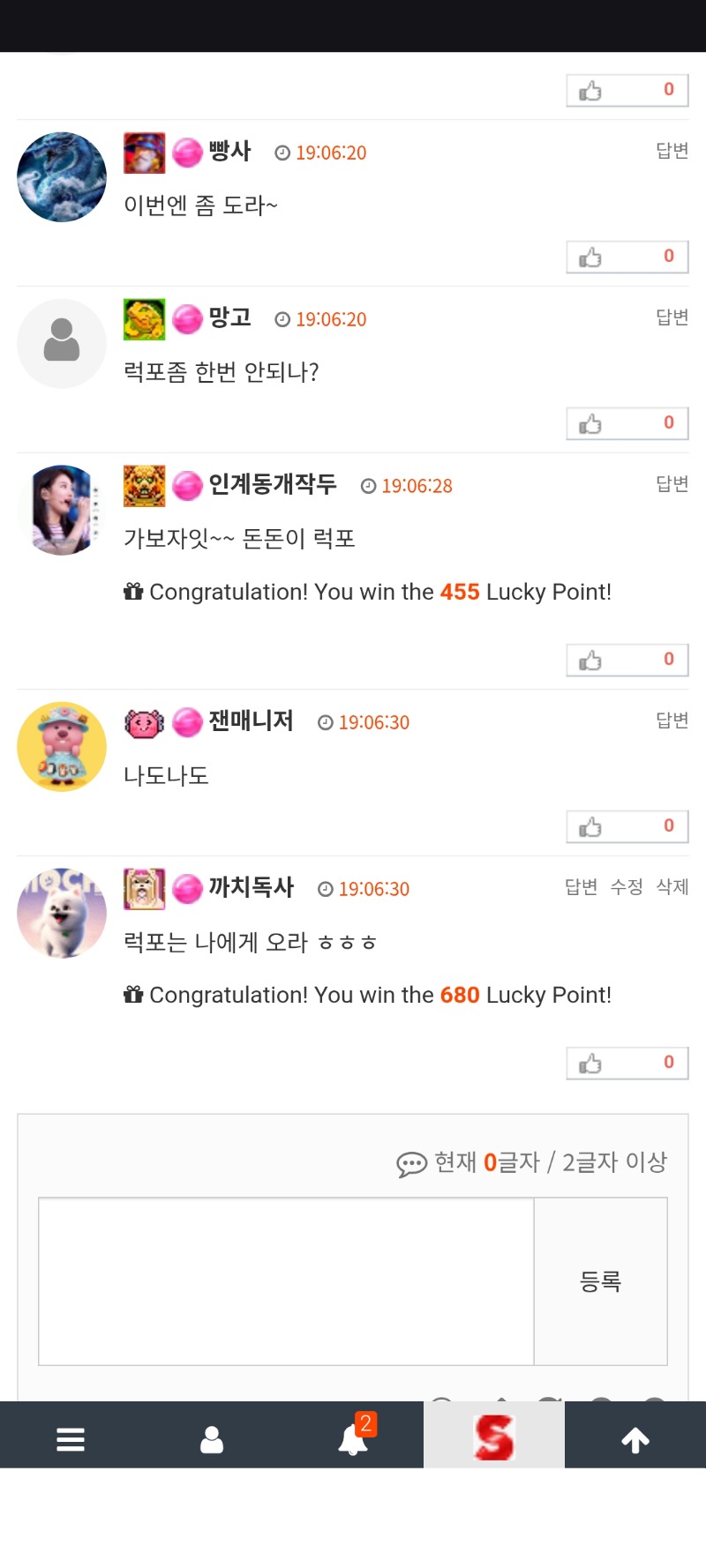This screenshot has width=706, height=1568.
Task: Submit comment with 등록 button
Action: click(600, 1281)
